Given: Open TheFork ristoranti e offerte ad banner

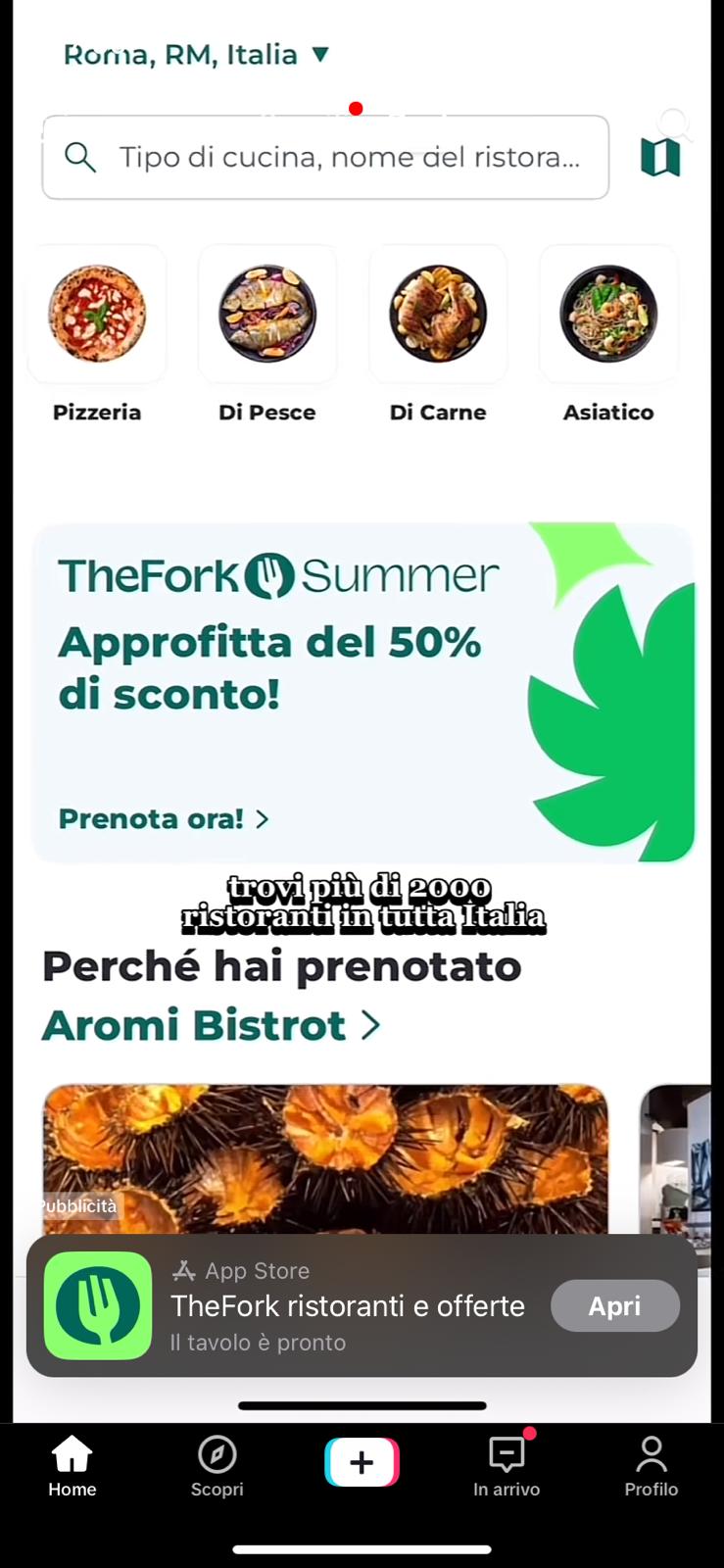Looking at the screenshot, I should 347,1305.
